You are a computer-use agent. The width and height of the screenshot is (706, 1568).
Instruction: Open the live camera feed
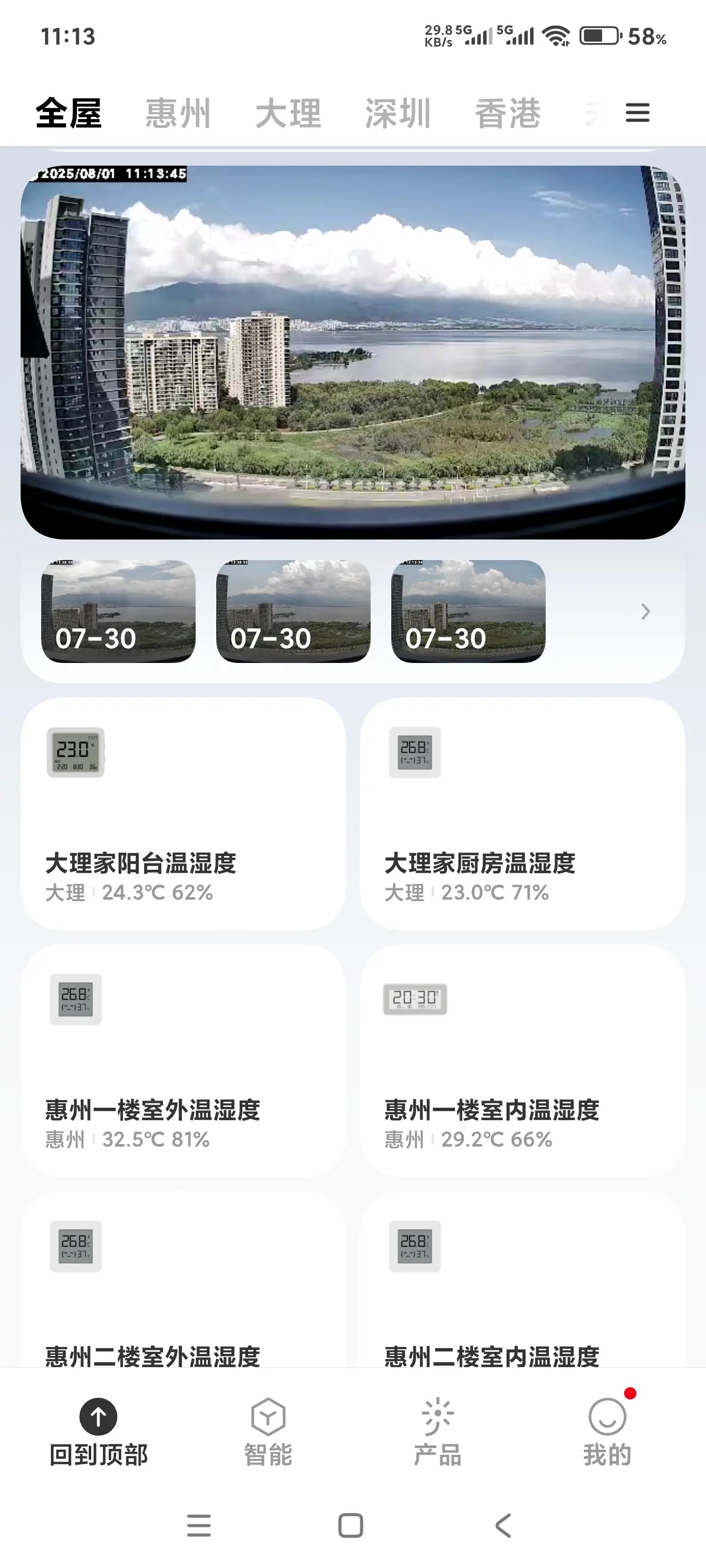point(353,352)
